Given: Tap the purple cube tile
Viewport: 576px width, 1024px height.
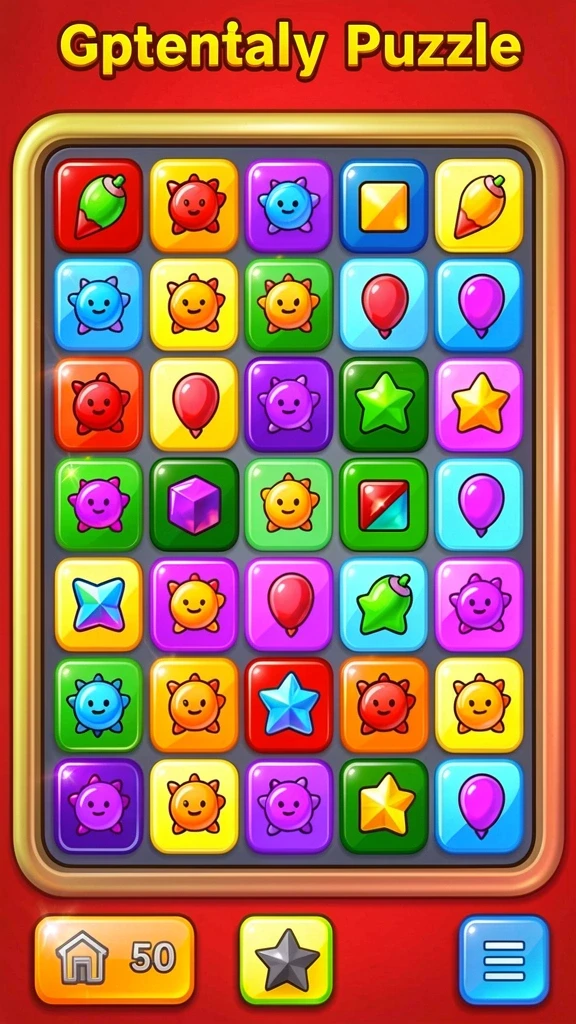Looking at the screenshot, I should pos(194,504).
